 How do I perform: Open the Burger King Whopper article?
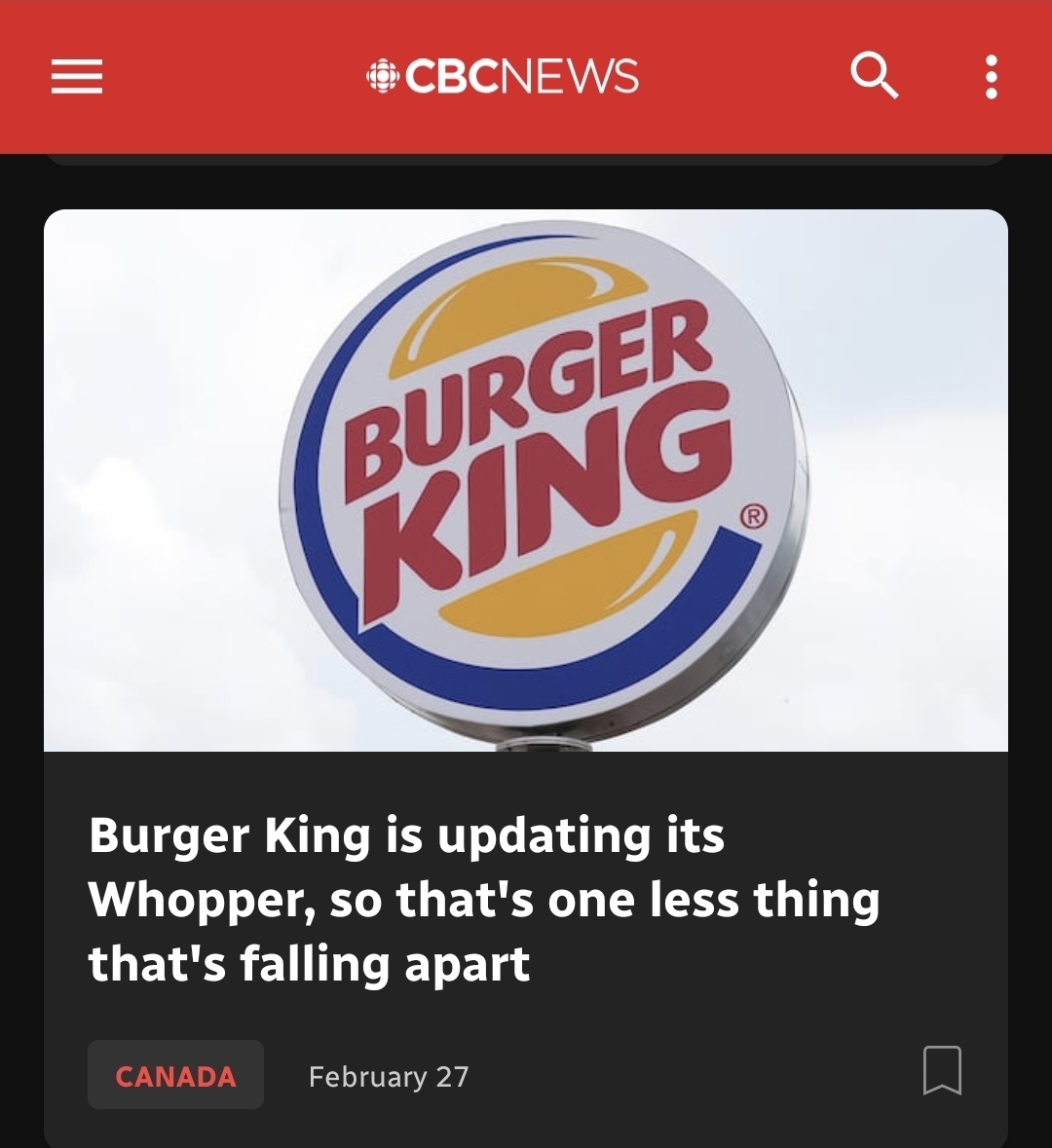[484, 900]
